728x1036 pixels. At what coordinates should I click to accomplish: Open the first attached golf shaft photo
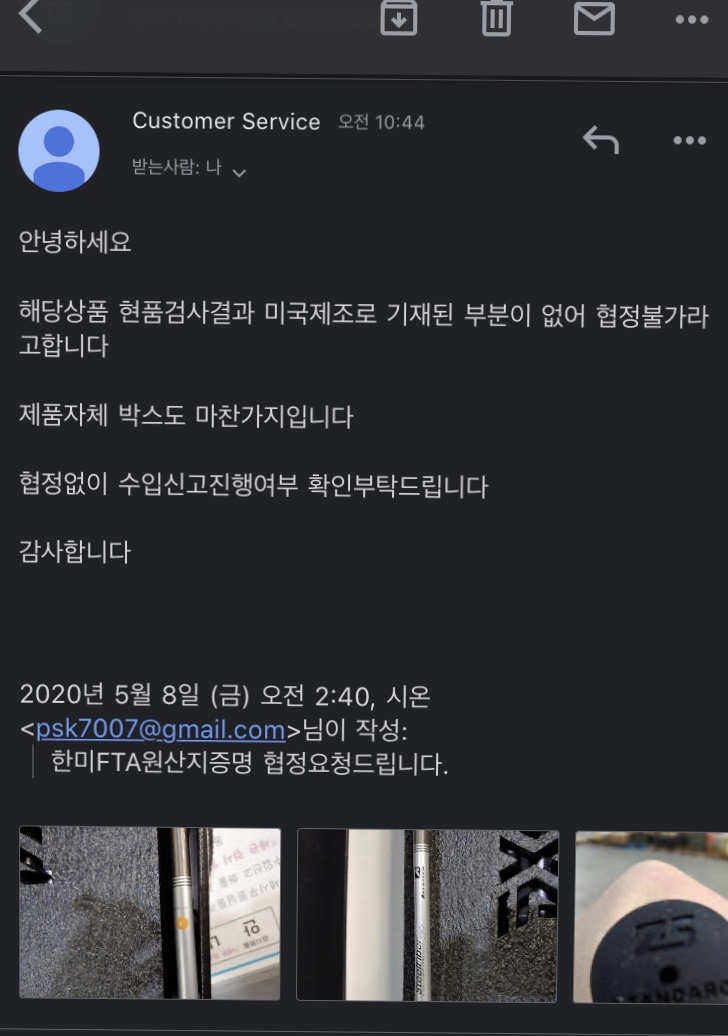coord(150,913)
